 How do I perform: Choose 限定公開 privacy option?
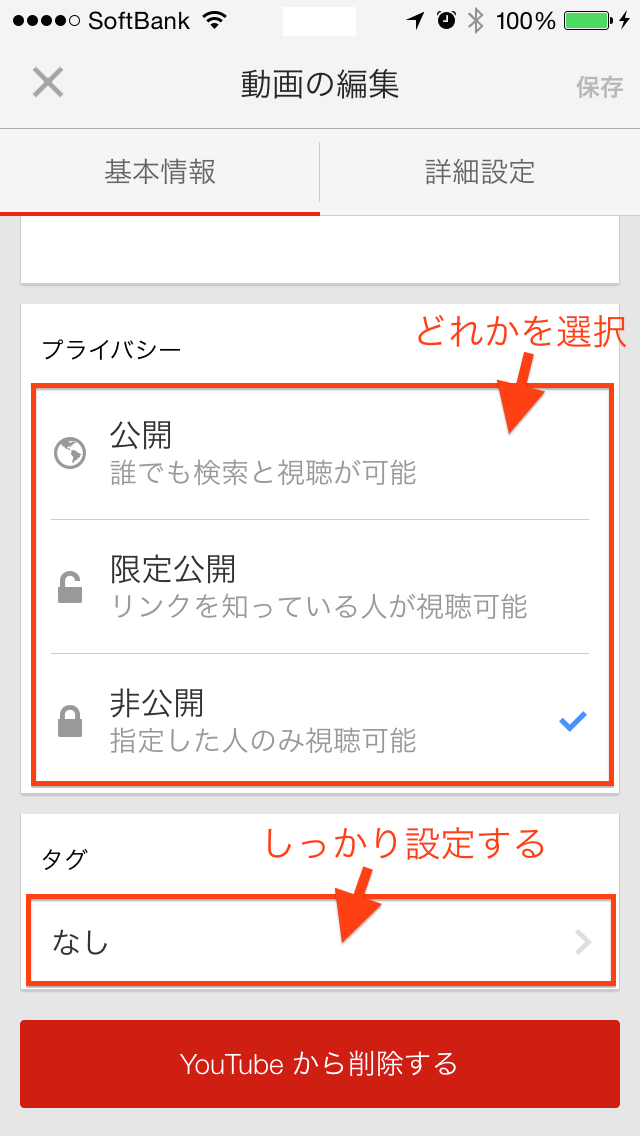[320, 587]
